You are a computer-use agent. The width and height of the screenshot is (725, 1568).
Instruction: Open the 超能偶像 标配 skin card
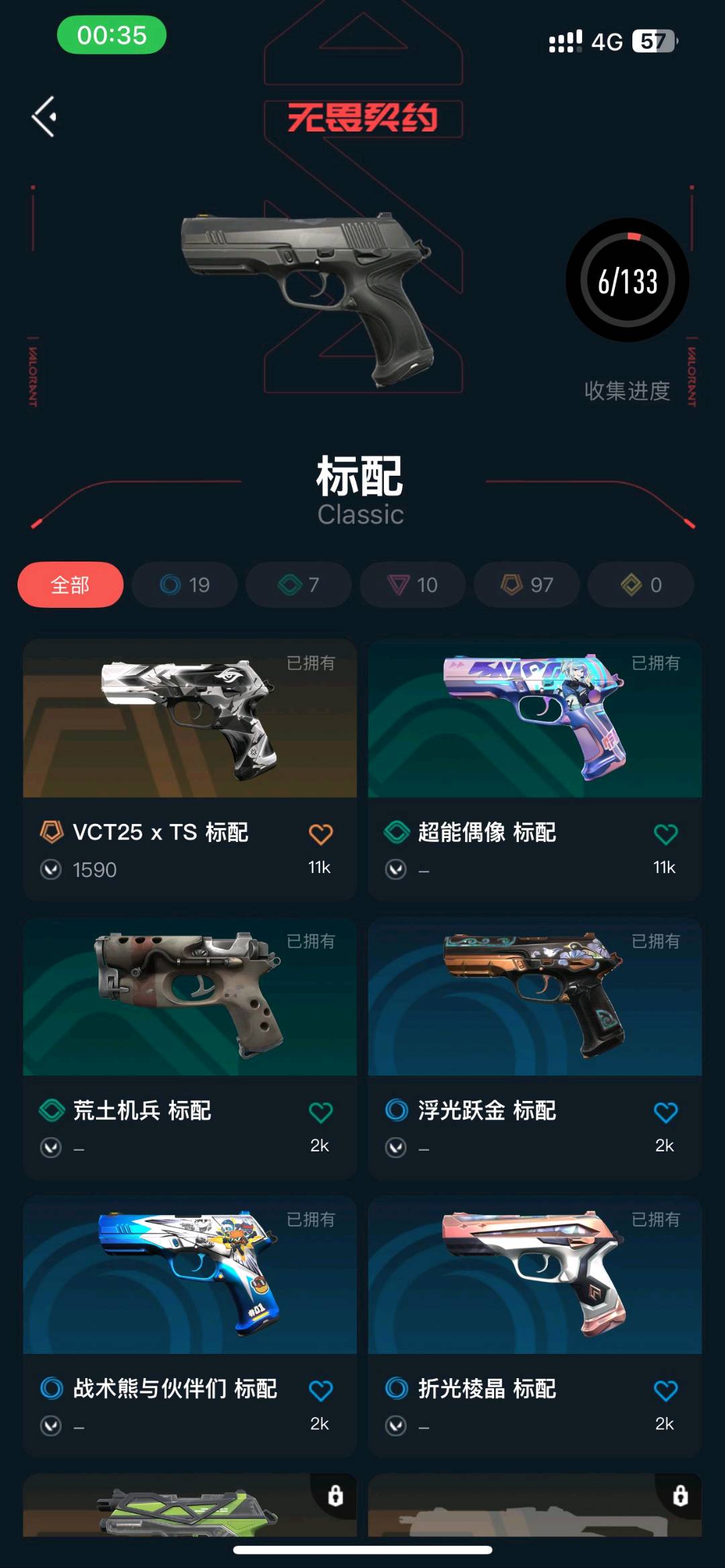pos(535,719)
